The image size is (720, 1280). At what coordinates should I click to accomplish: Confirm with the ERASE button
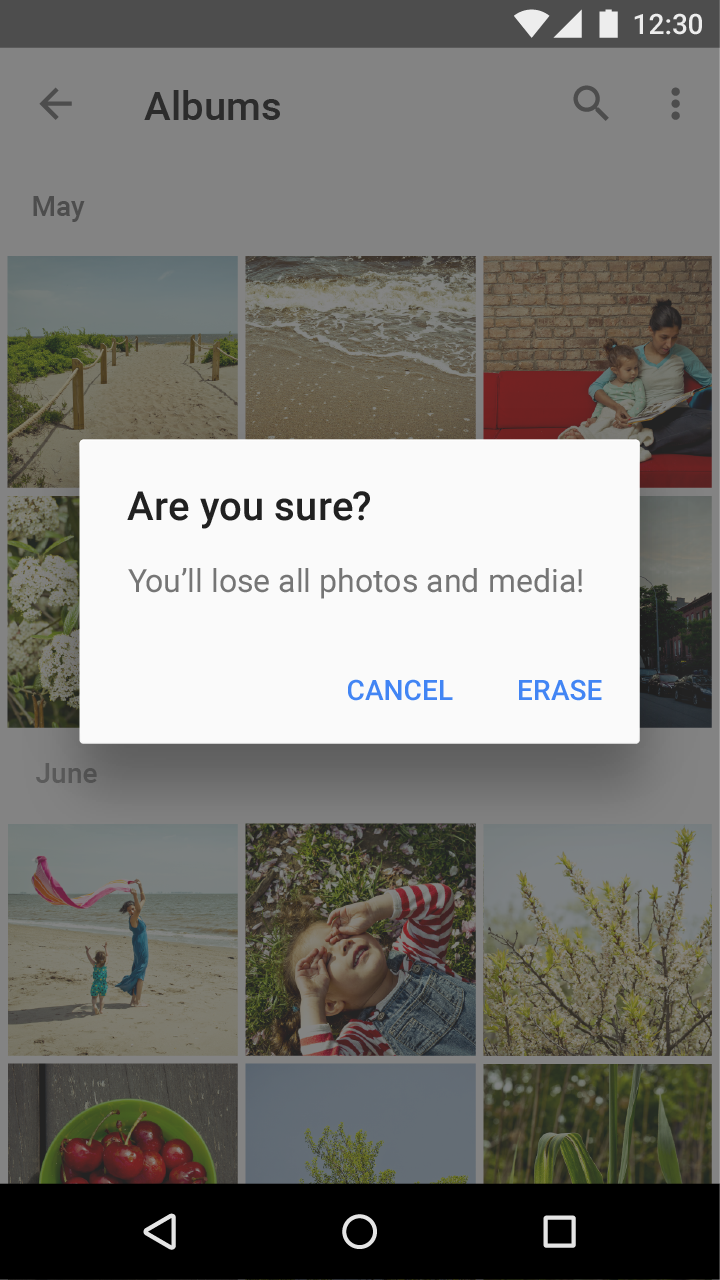pos(559,690)
